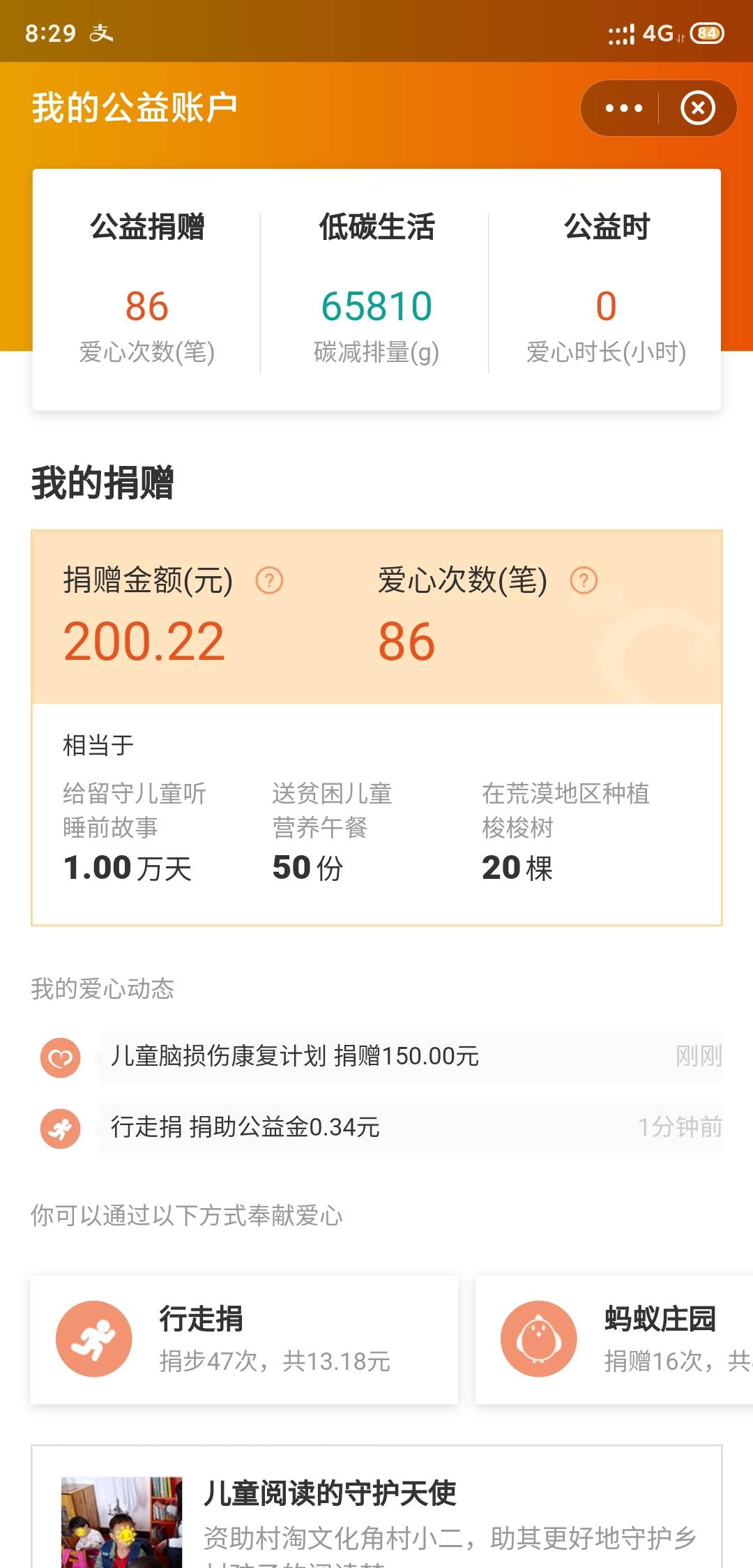Click the runner icon in 爱心动态 list
This screenshot has width=753, height=1568.
[60, 1126]
